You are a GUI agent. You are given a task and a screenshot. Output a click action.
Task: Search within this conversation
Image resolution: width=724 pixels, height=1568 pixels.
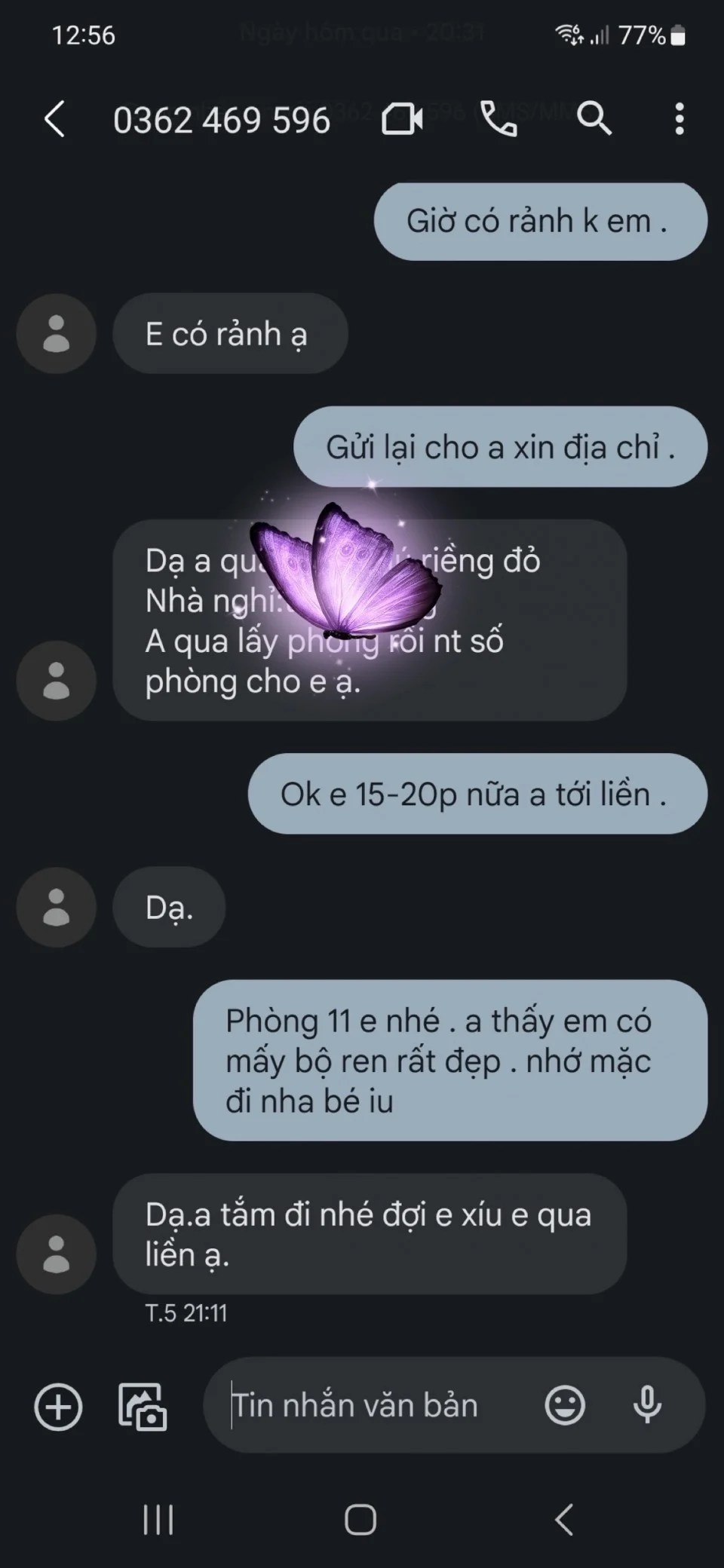click(594, 119)
